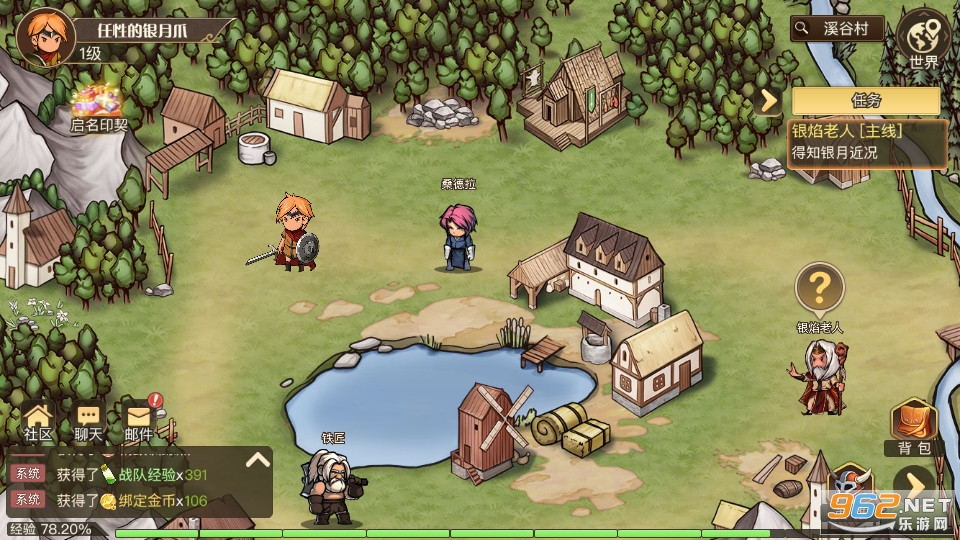Expand the bottom-right menu arrow
960x540 pixels.
(912, 484)
